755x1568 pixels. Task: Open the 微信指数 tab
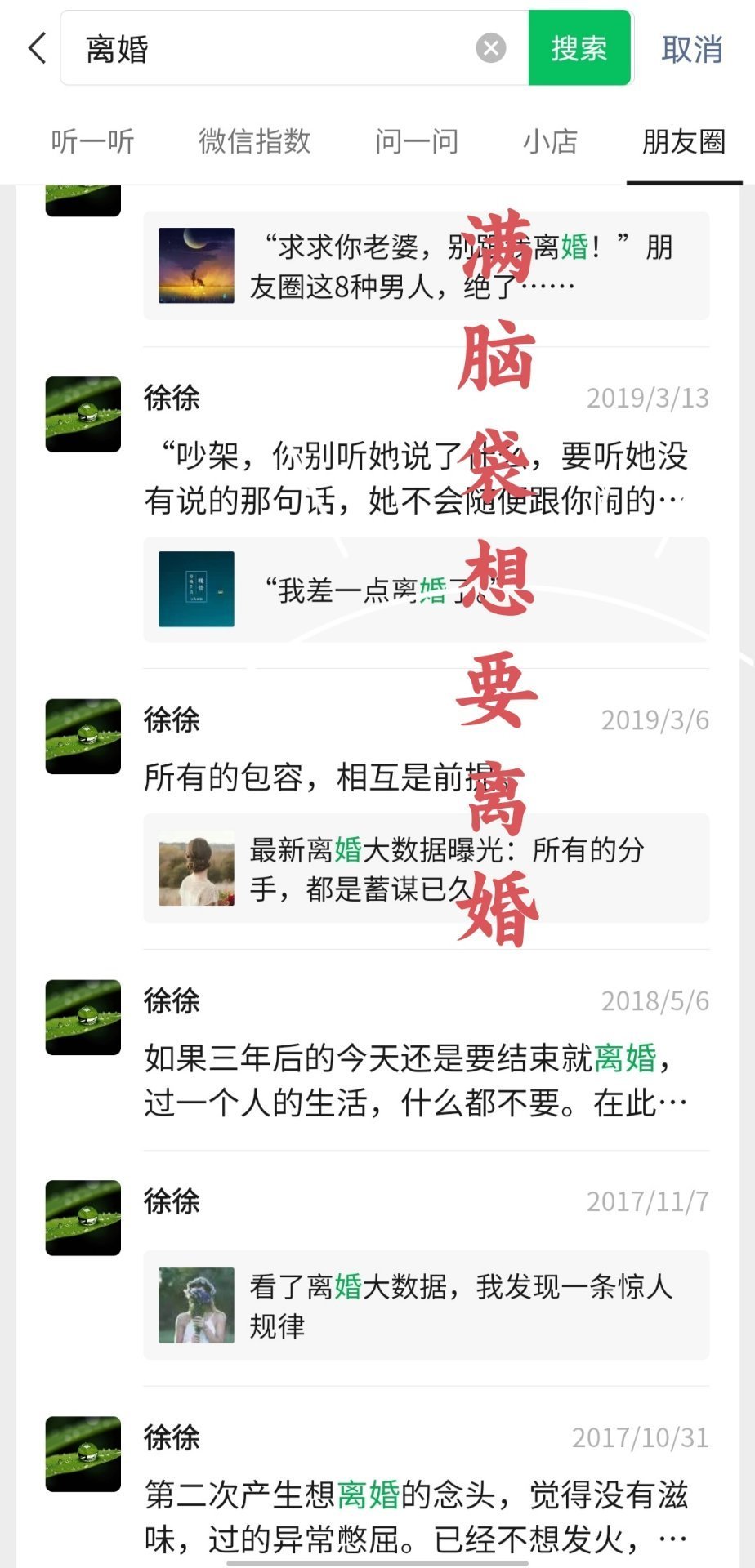[254, 142]
